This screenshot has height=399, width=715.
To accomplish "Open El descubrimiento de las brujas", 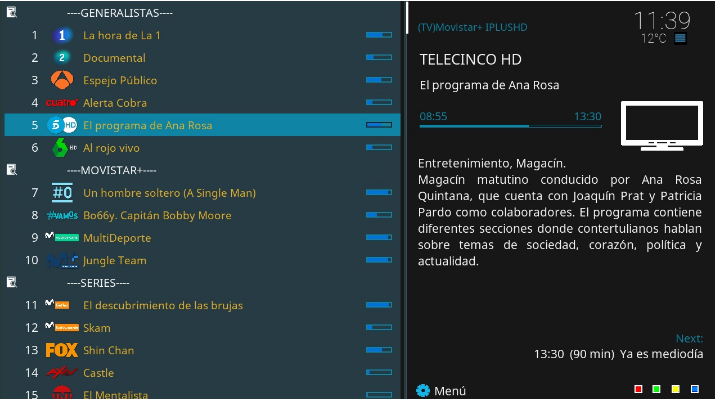I will 202,305.
